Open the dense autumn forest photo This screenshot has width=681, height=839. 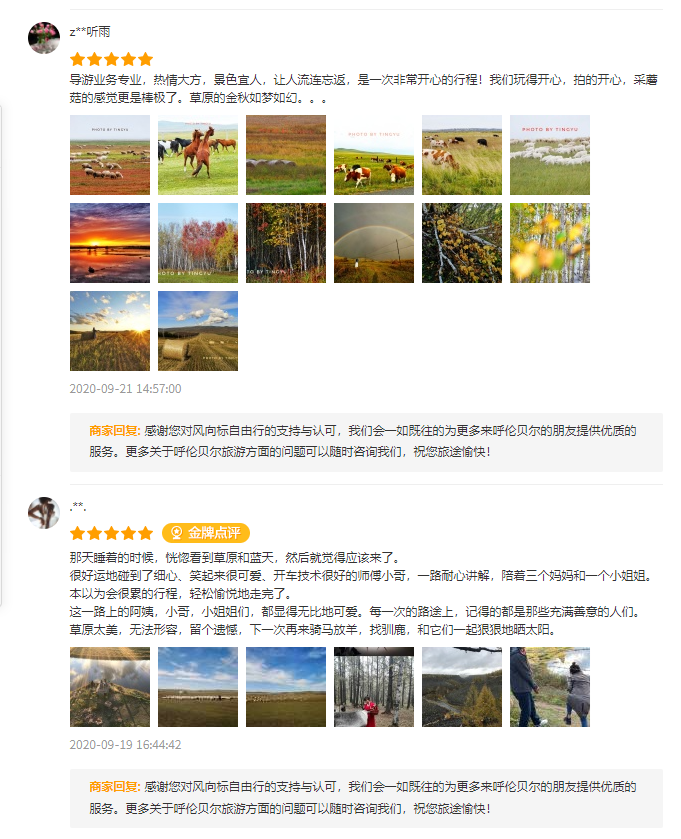point(286,243)
